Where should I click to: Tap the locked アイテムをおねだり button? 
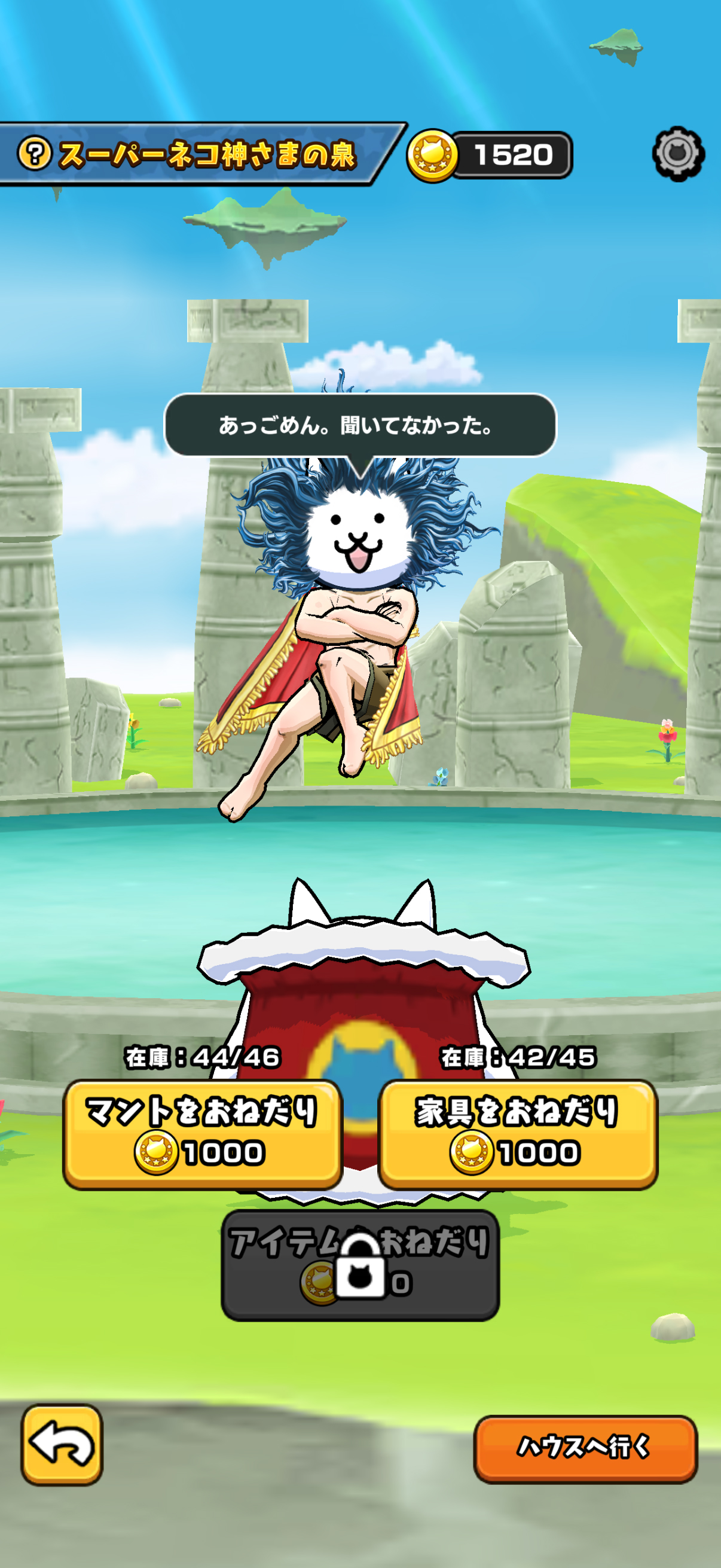click(x=360, y=1265)
